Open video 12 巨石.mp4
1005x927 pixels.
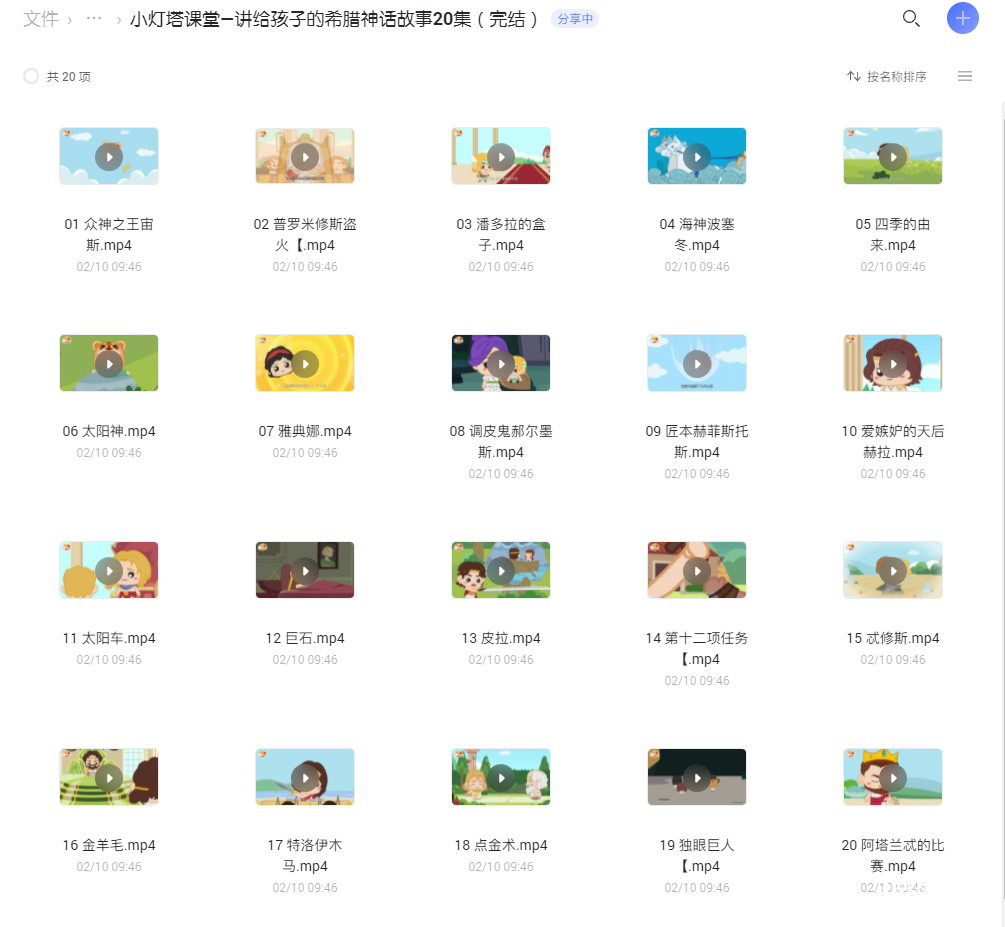pyautogui.click(x=305, y=570)
